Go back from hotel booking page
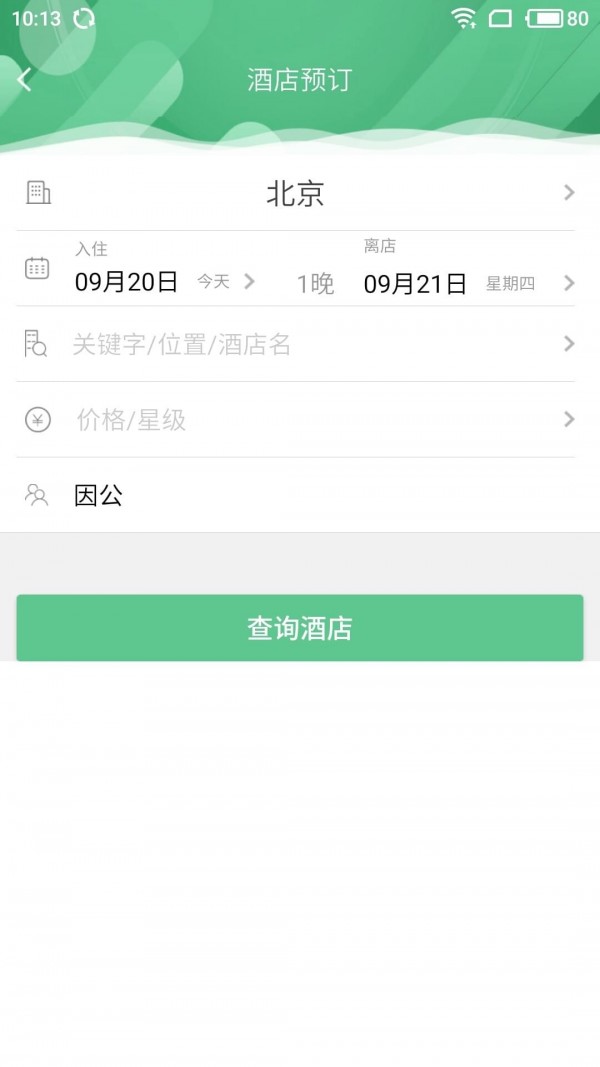 pos(26,80)
